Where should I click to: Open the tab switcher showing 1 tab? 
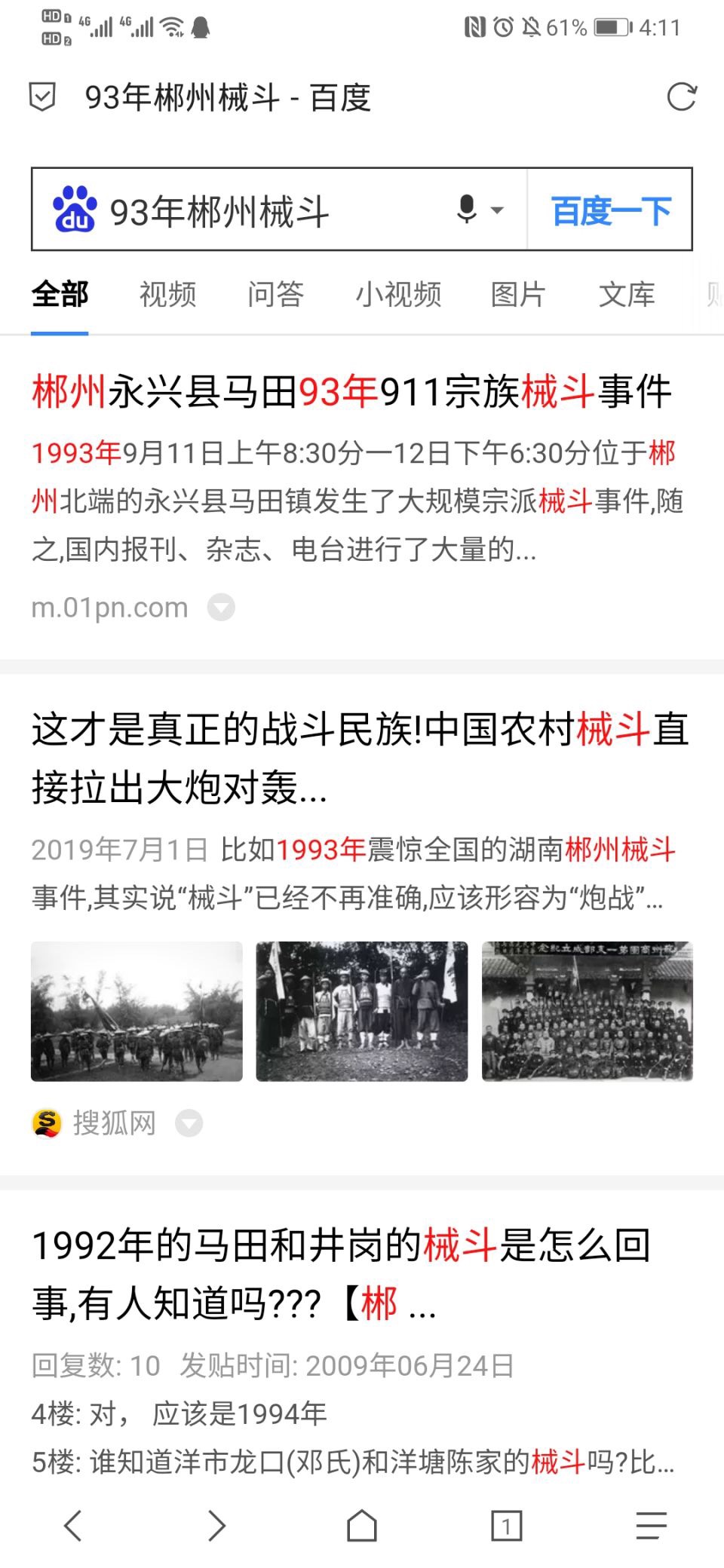pos(506,1526)
